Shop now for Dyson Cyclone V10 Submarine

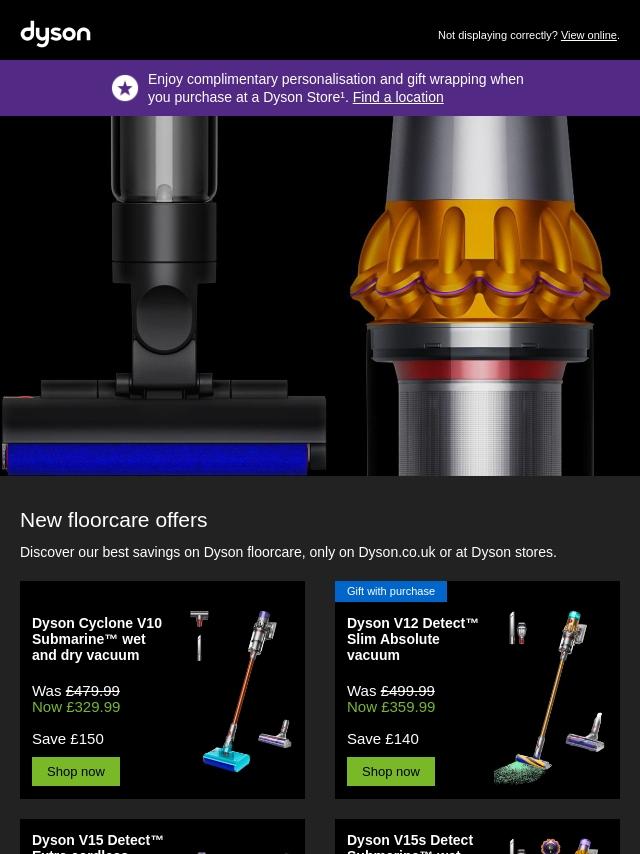(76, 771)
